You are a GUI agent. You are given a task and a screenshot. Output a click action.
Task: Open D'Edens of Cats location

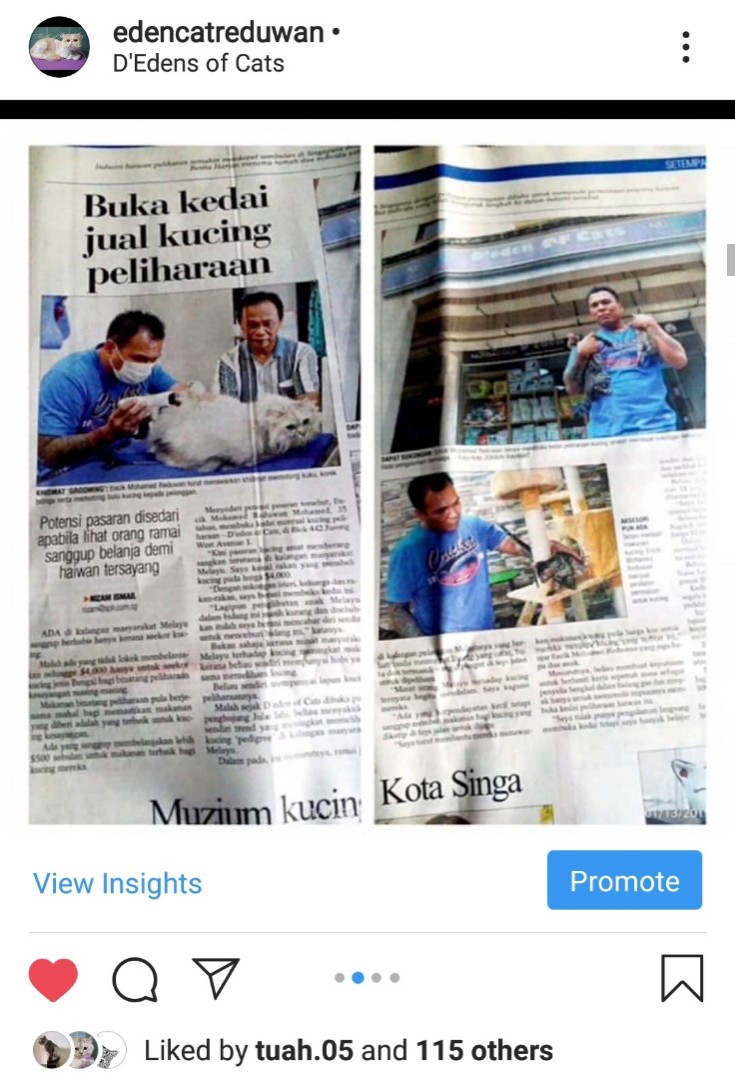coord(198,64)
